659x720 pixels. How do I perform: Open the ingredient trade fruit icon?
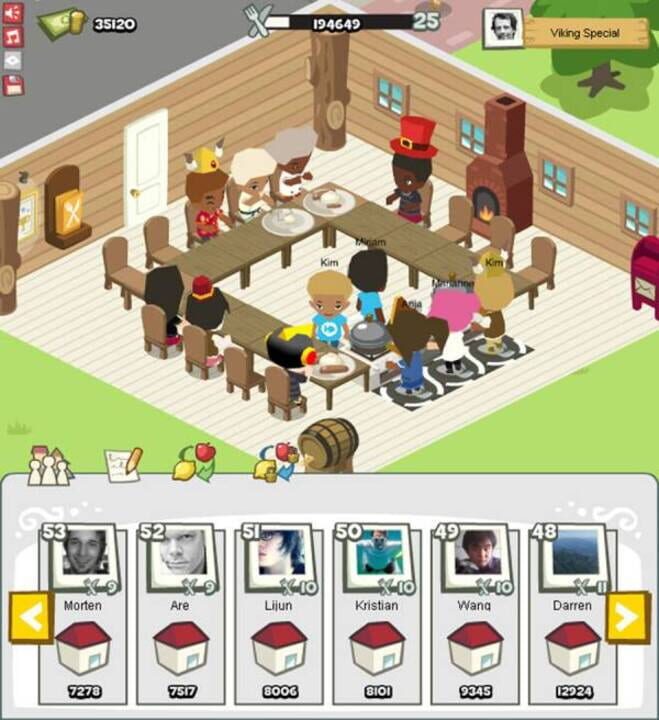pos(193,462)
